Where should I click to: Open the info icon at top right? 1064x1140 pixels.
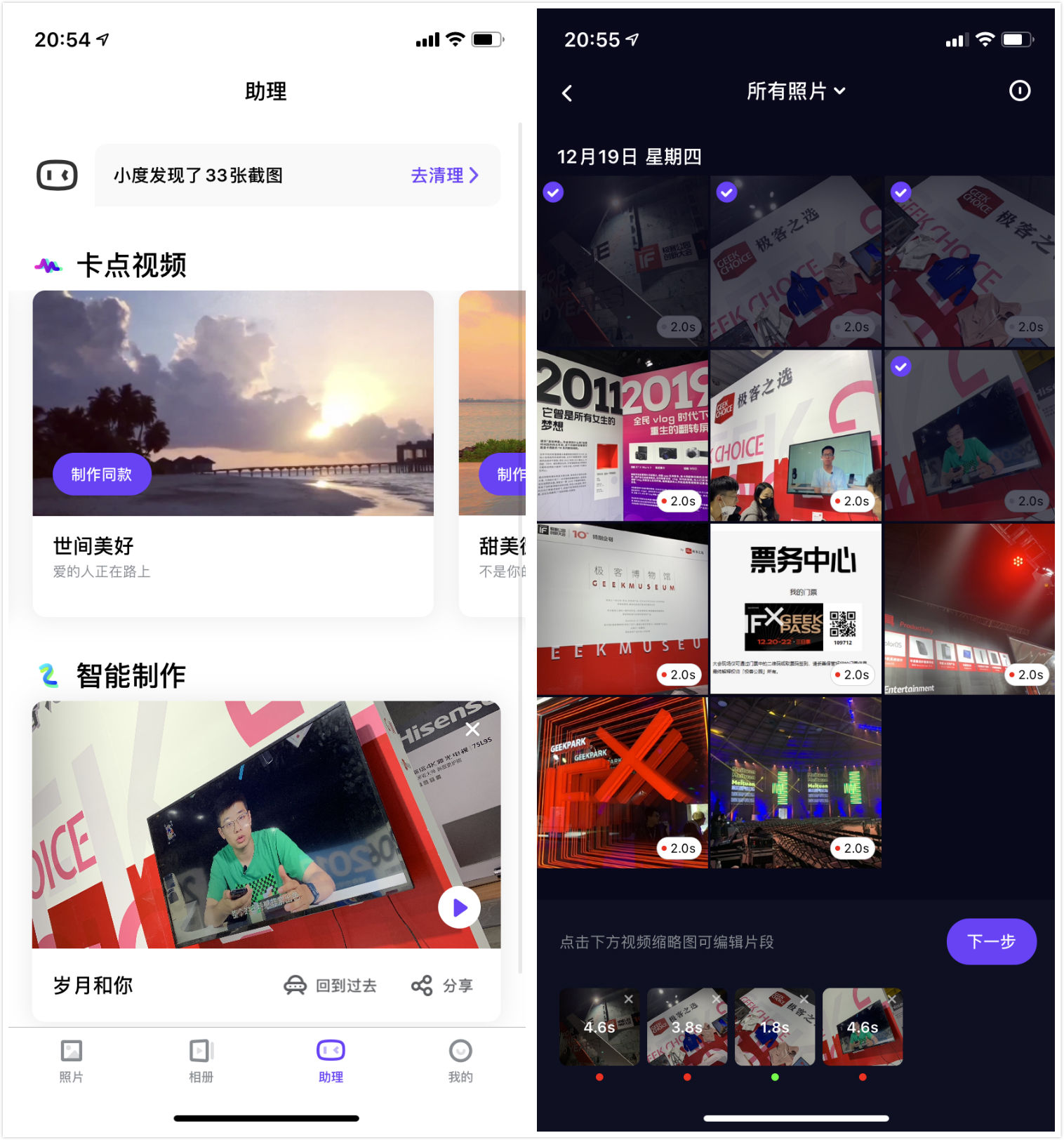pos(1019,91)
